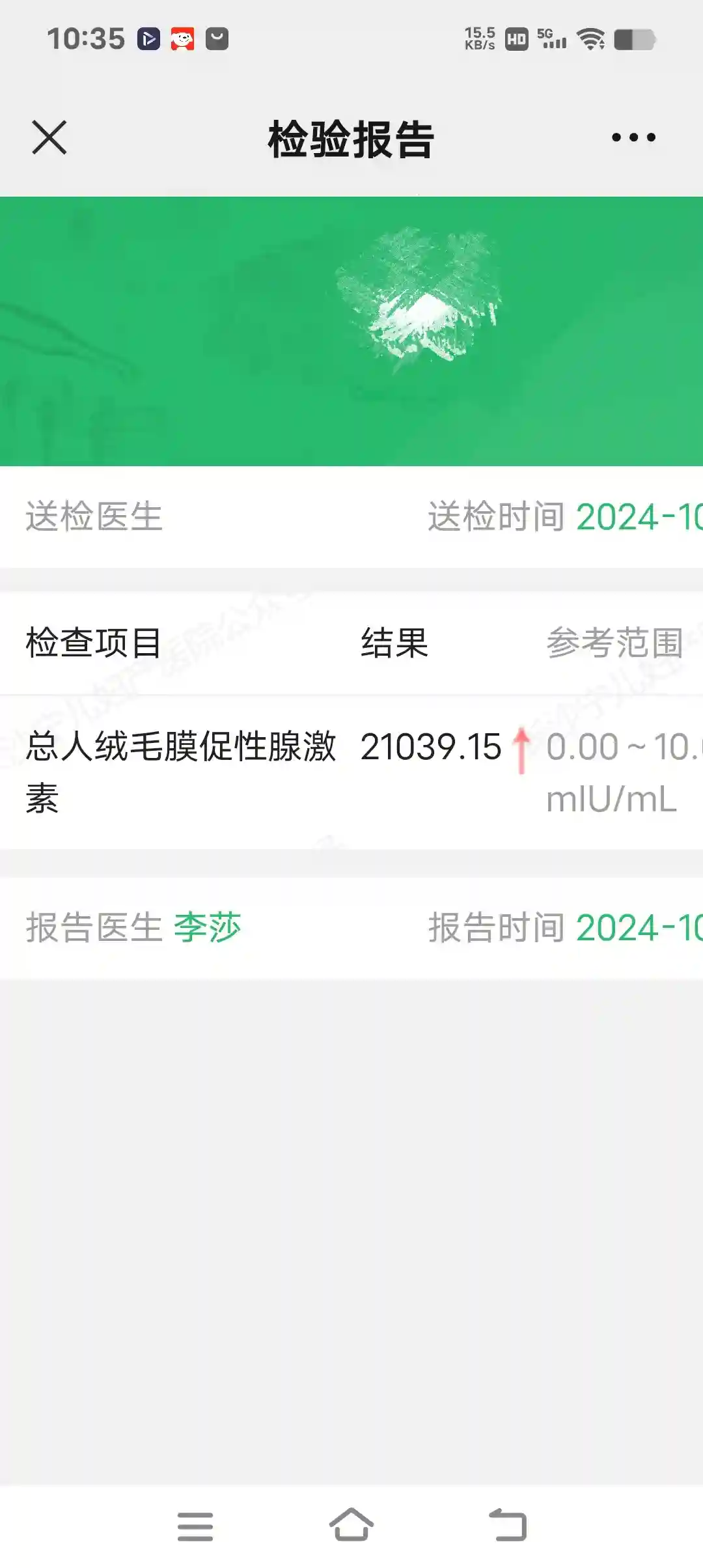Tap the system back button

(x=508, y=1526)
